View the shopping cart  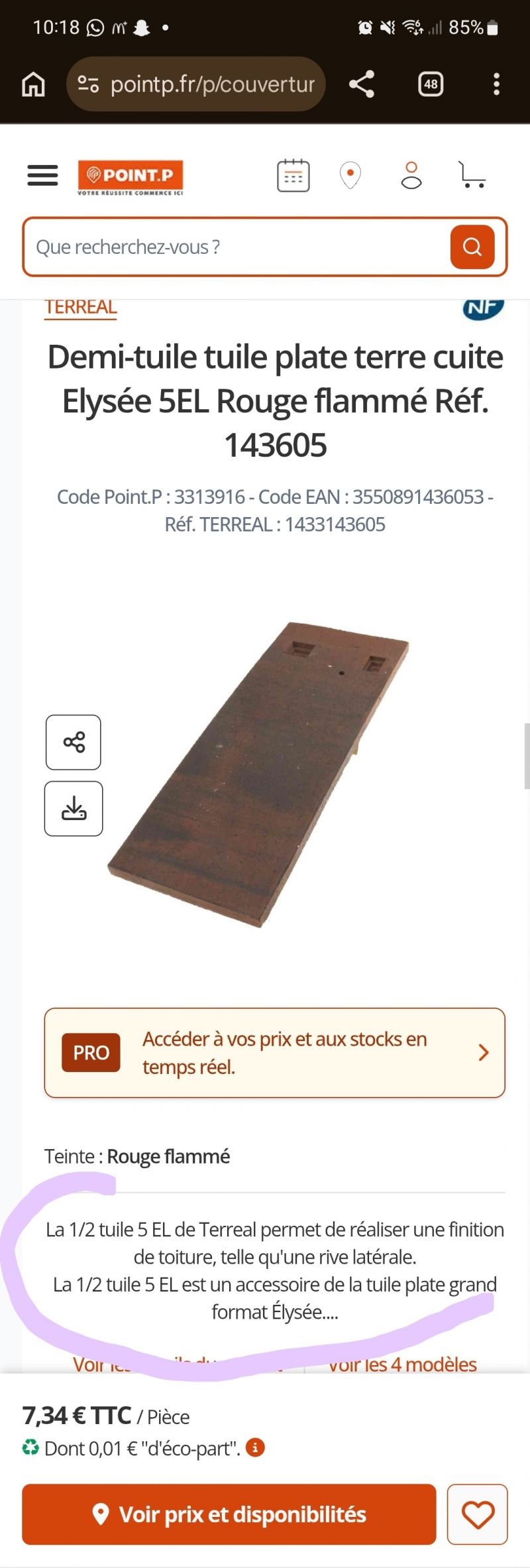[472, 176]
